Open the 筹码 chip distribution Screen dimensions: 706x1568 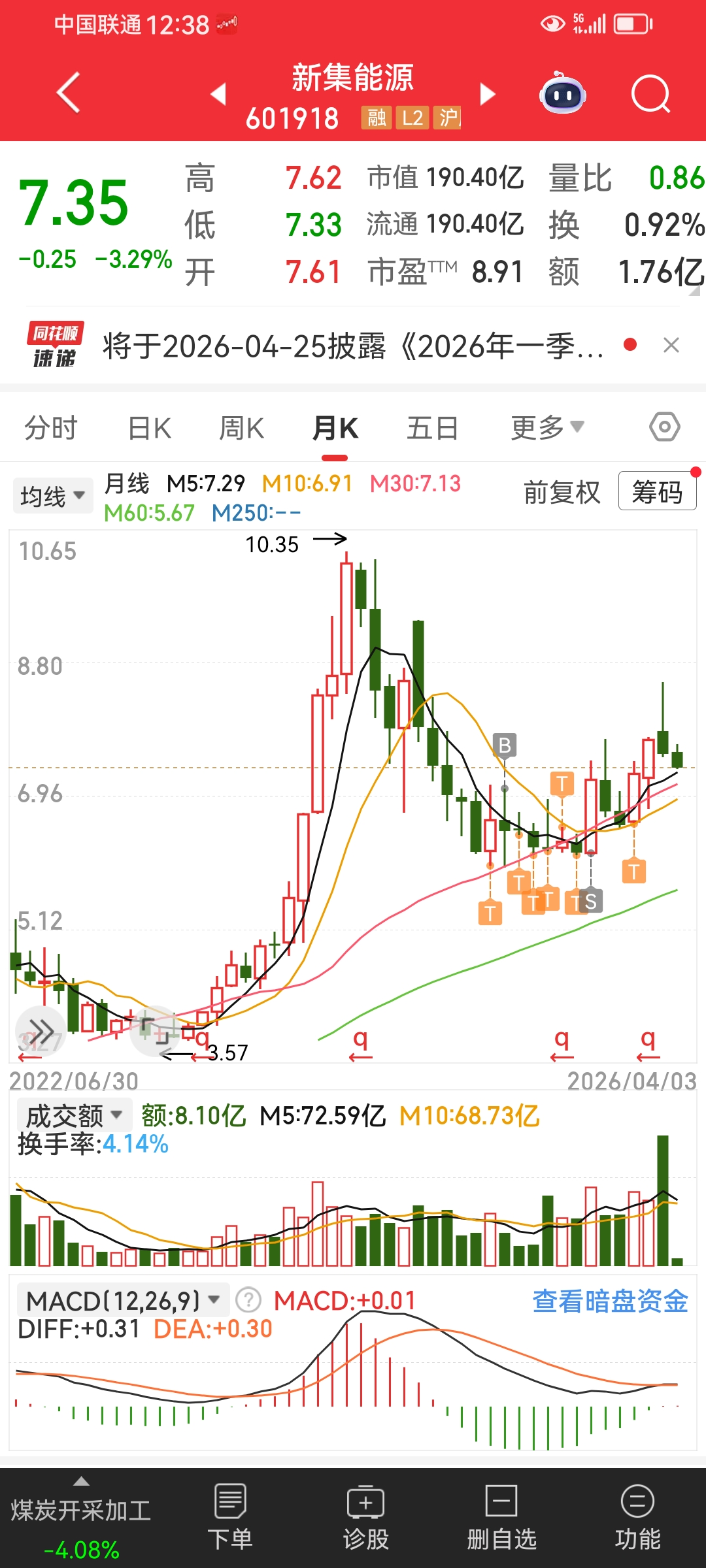pyautogui.click(x=657, y=492)
